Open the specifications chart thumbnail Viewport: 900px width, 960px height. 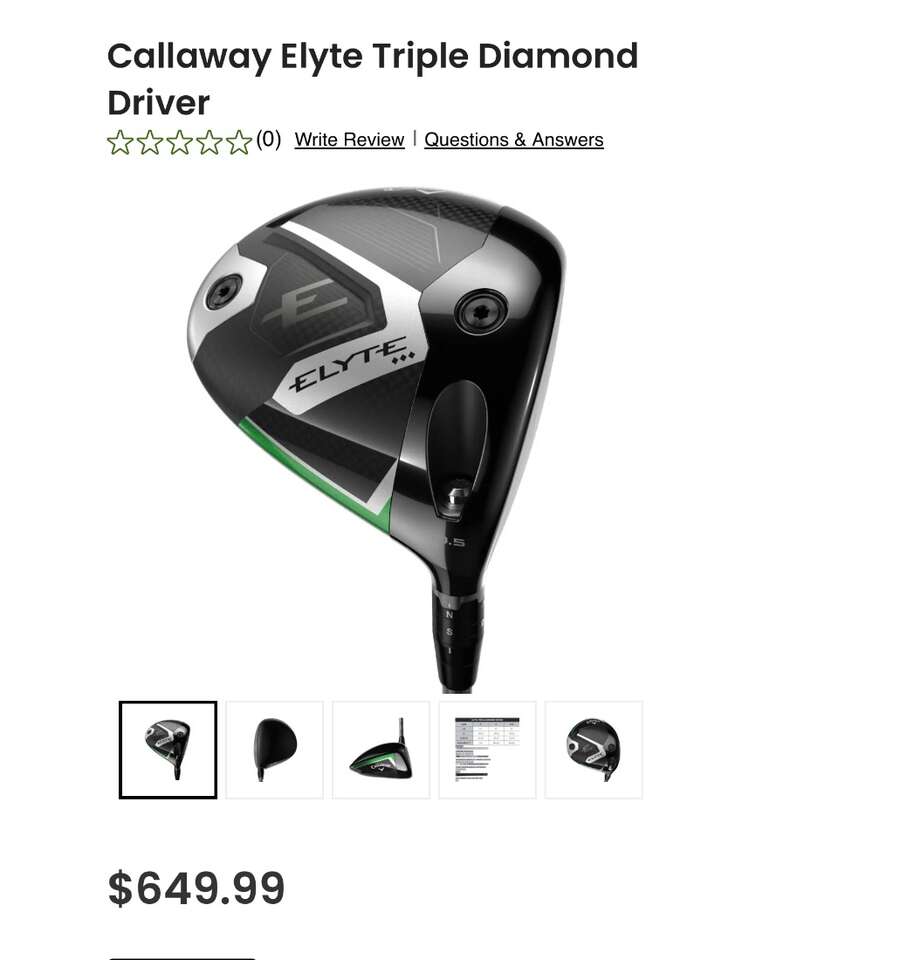(488, 749)
